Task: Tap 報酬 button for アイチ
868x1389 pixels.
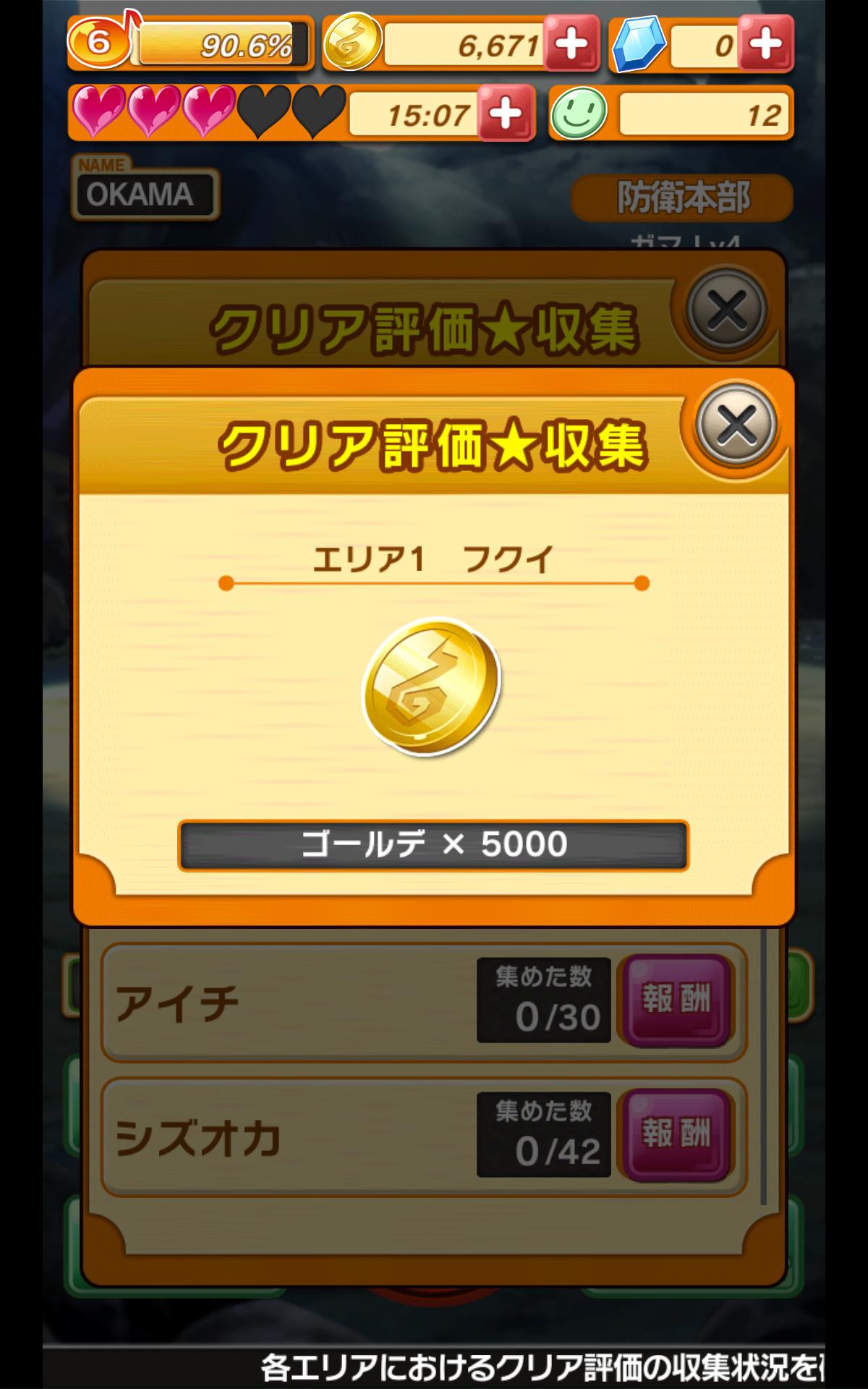Action: click(x=676, y=1001)
